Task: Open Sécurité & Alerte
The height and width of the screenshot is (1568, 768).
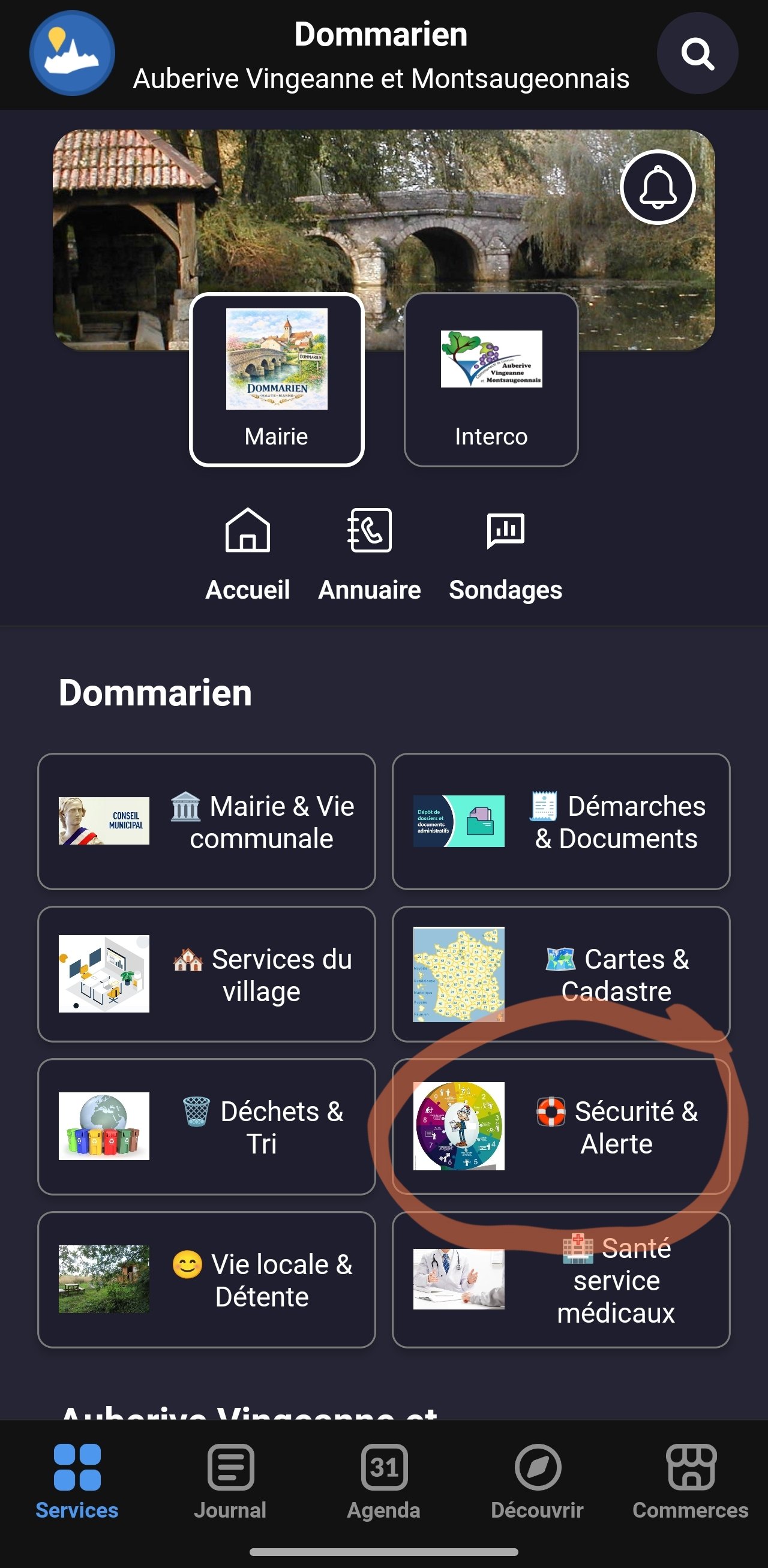Action: point(561,1127)
